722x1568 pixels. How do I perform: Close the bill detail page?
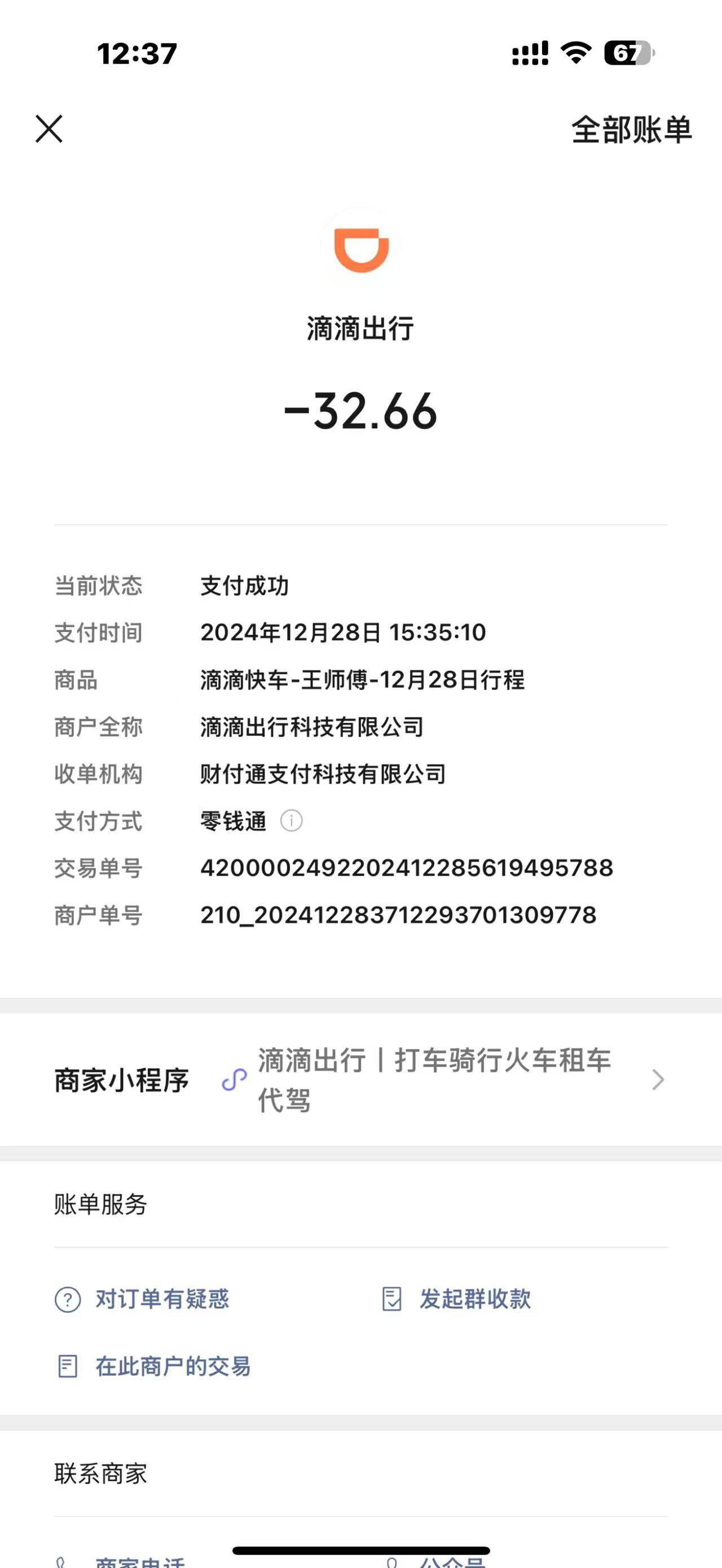[49, 129]
